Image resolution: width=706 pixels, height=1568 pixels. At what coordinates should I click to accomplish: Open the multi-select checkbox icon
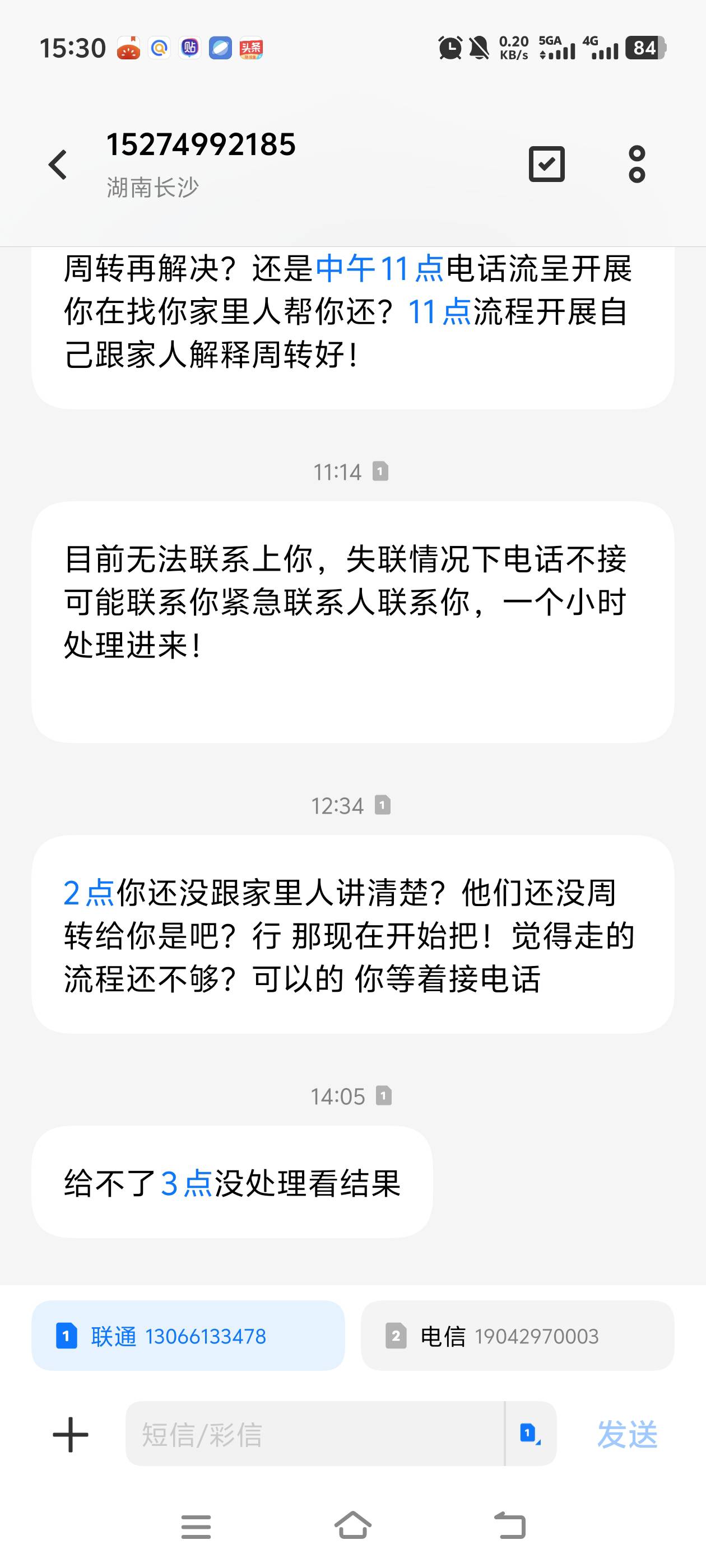[x=546, y=164]
